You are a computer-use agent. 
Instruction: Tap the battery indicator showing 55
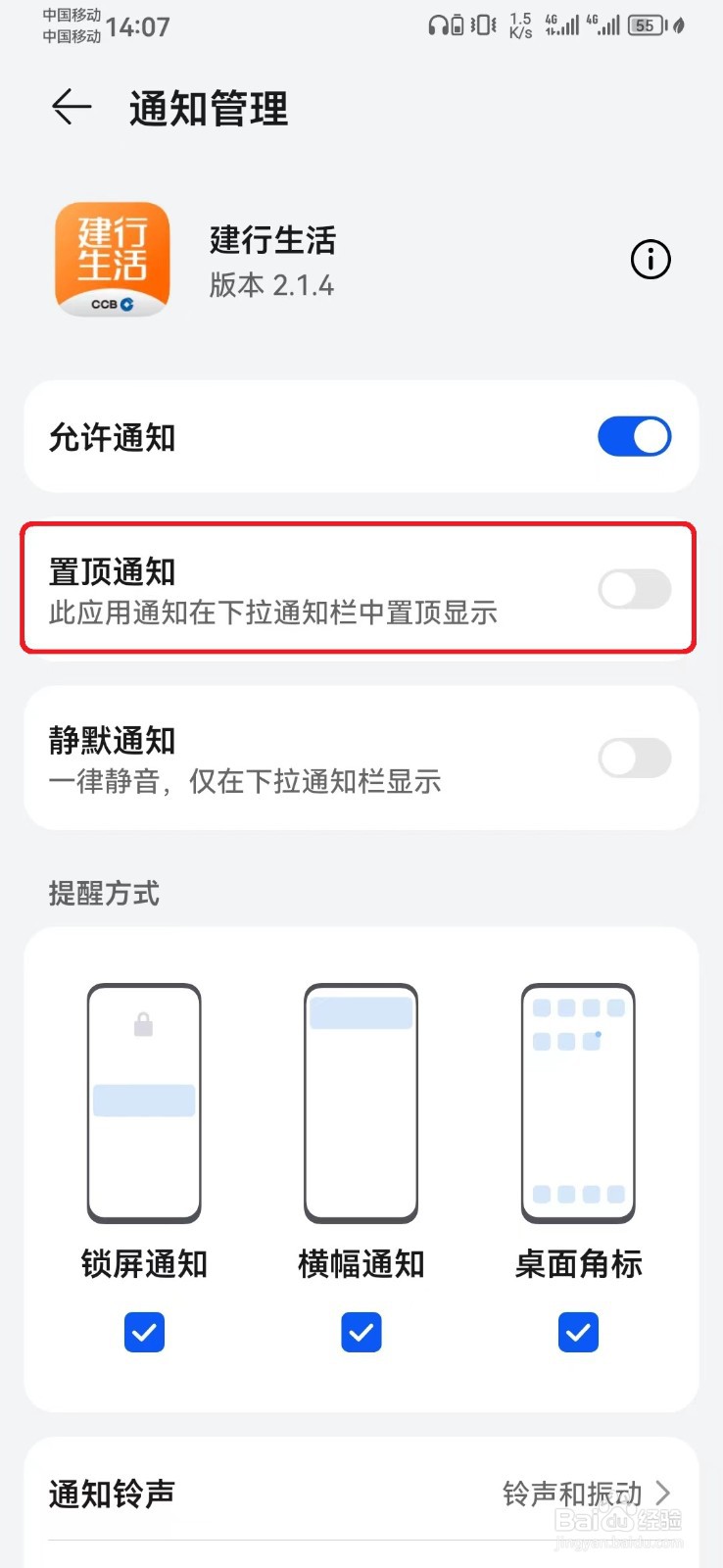coord(642,25)
